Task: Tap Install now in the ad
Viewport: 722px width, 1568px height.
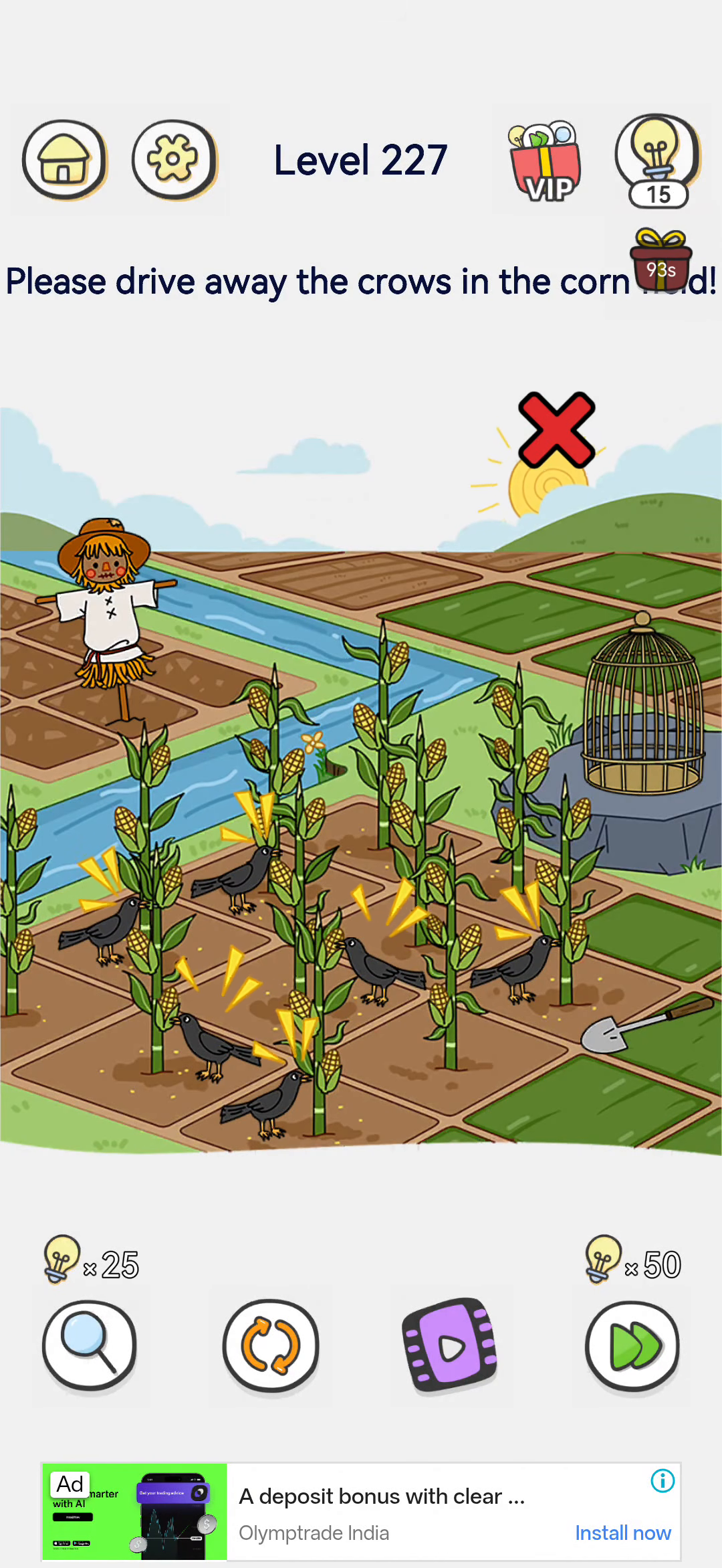Action: tap(623, 1533)
